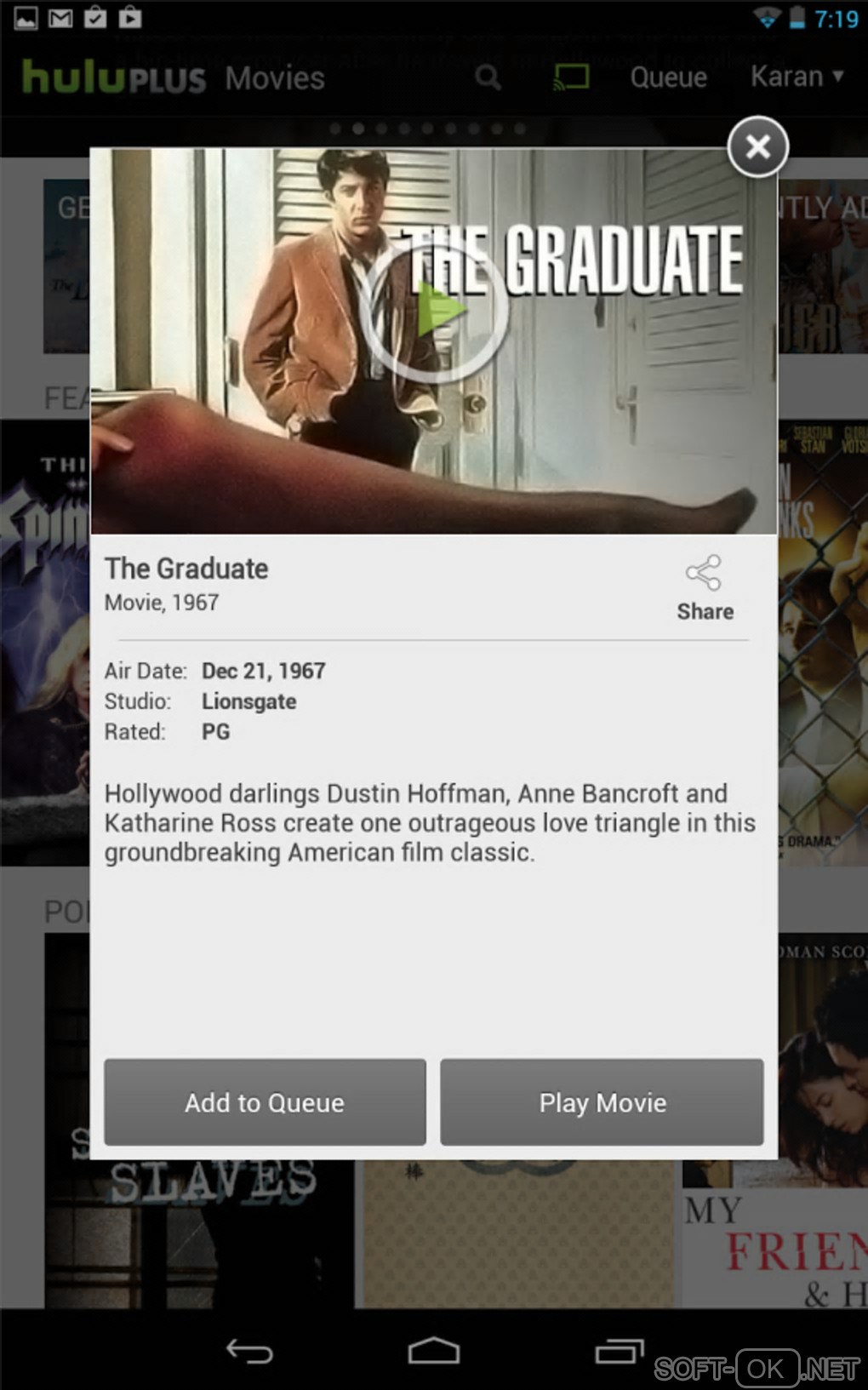Go to the system home screen
868x1390 pixels.
tap(434, 1351)
